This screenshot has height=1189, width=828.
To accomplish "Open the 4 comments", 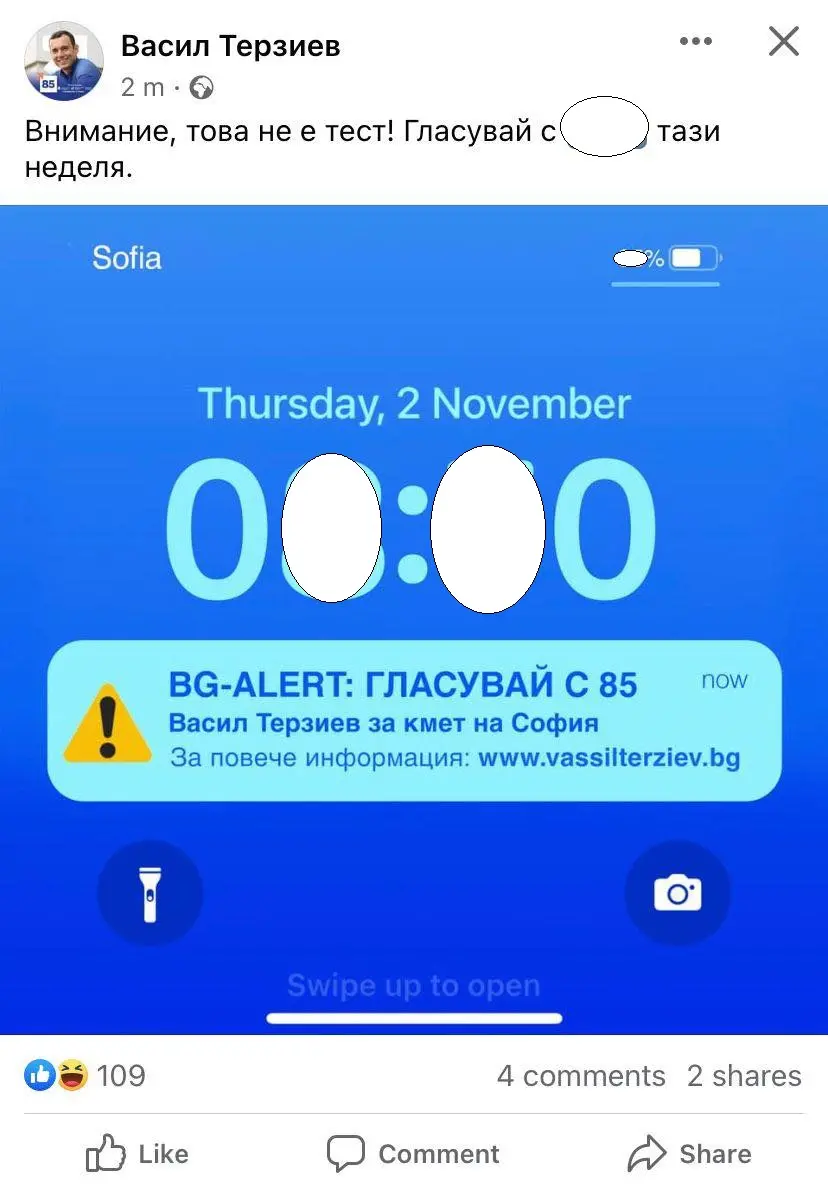I will 580,1076.
